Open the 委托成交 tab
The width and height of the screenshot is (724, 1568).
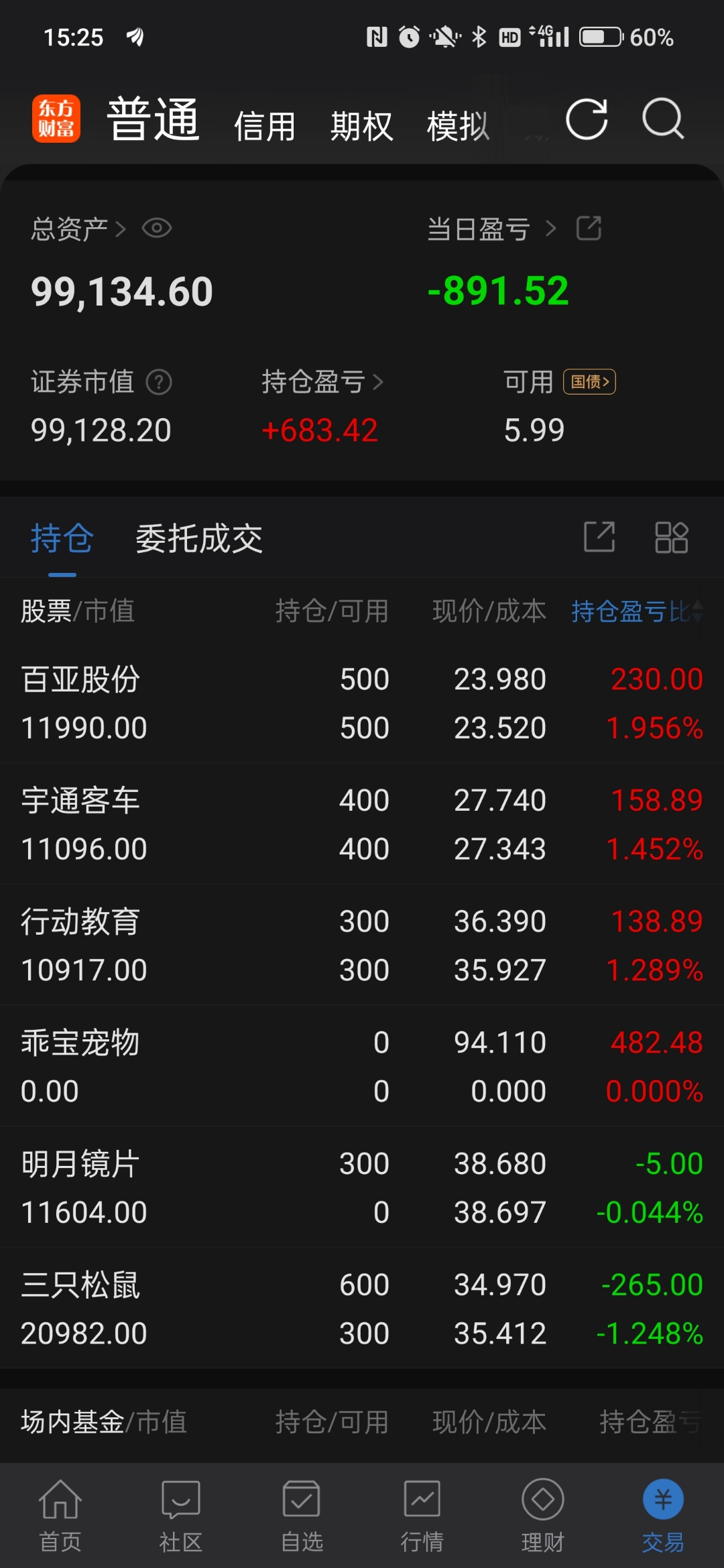(198, 537)
